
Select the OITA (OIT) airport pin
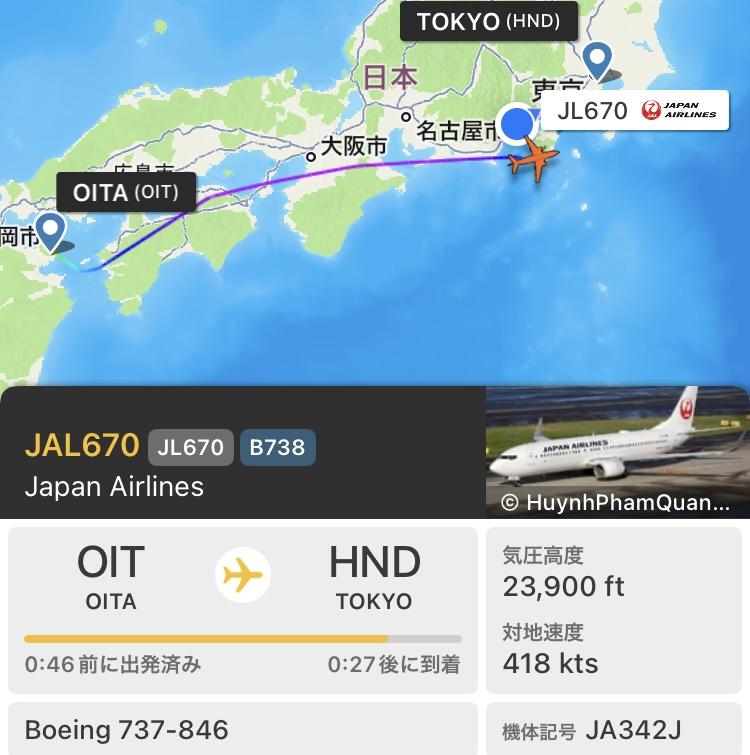click(x=50, y=231)
